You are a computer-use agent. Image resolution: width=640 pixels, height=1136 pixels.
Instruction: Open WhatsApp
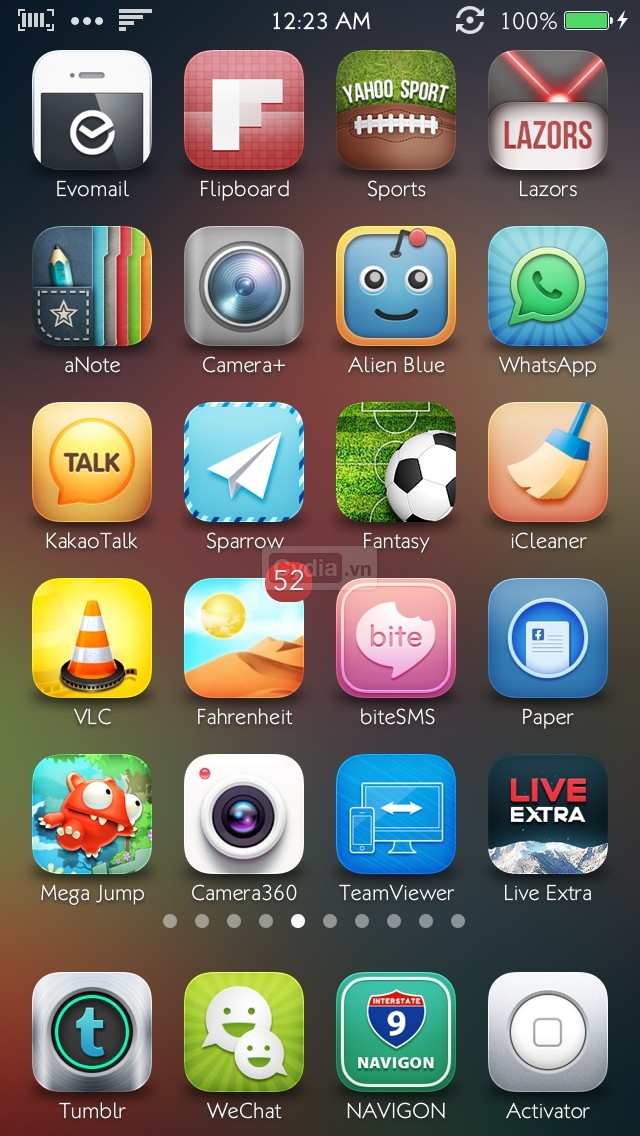click(548, 286)
